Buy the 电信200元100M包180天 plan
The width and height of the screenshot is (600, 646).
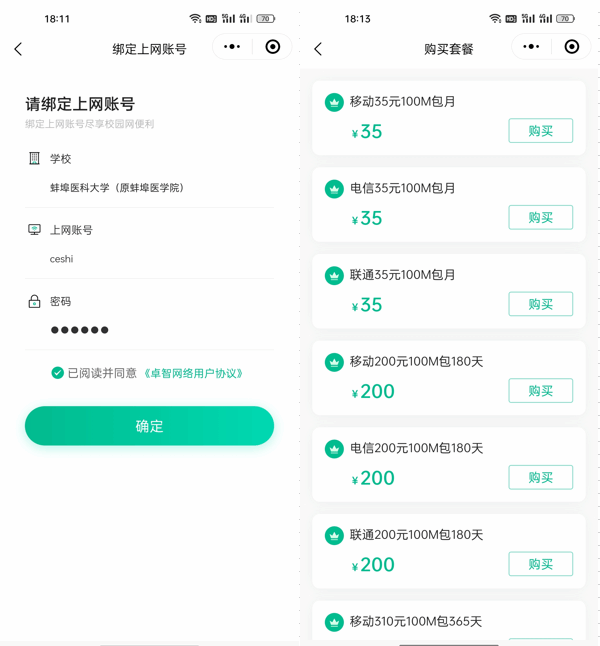pos(540,477)
